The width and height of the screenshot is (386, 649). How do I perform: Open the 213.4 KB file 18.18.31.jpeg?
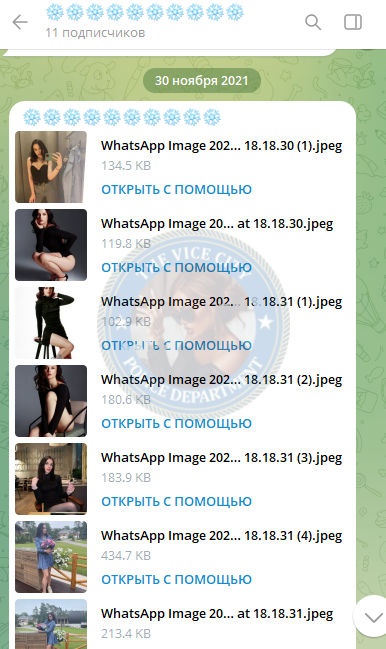coord(217,613)
